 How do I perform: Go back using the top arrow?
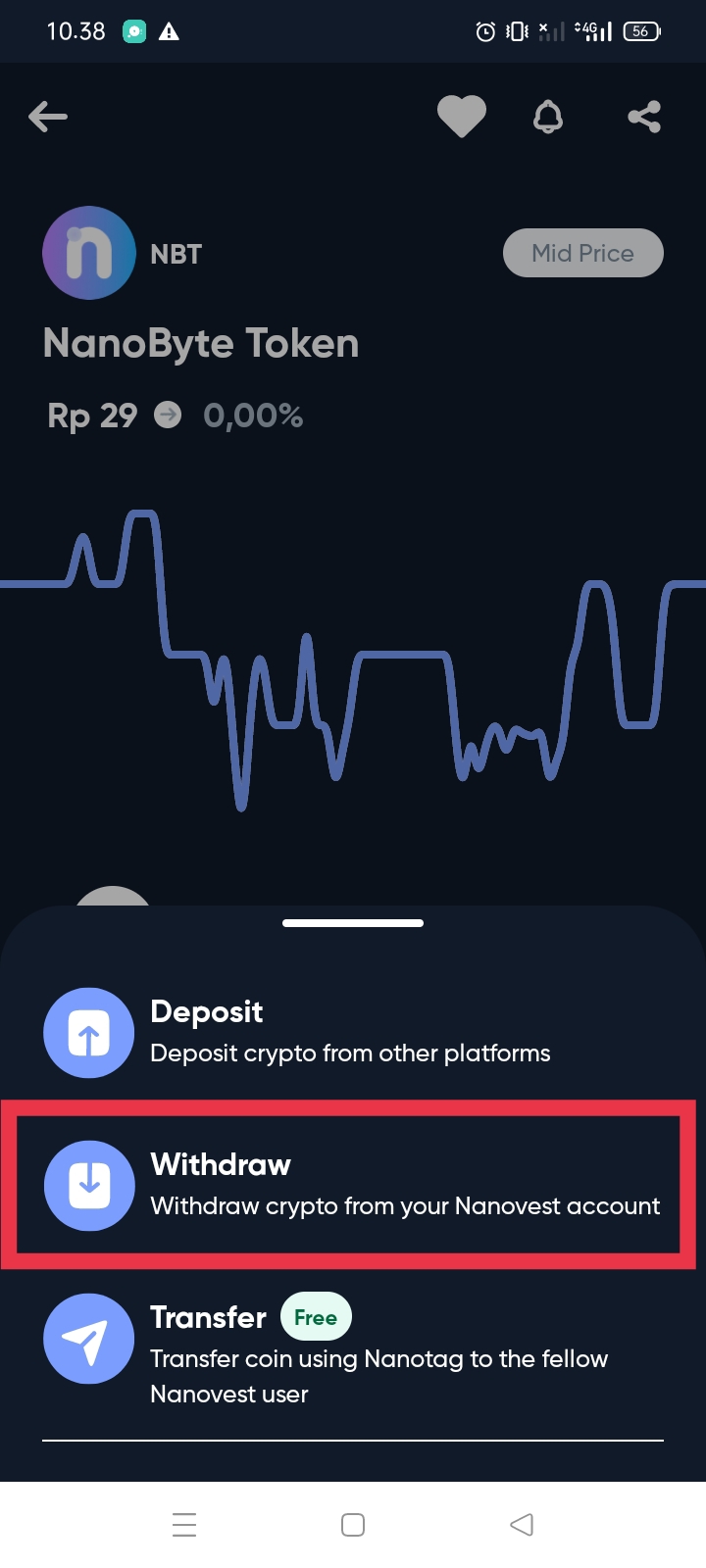48,118
